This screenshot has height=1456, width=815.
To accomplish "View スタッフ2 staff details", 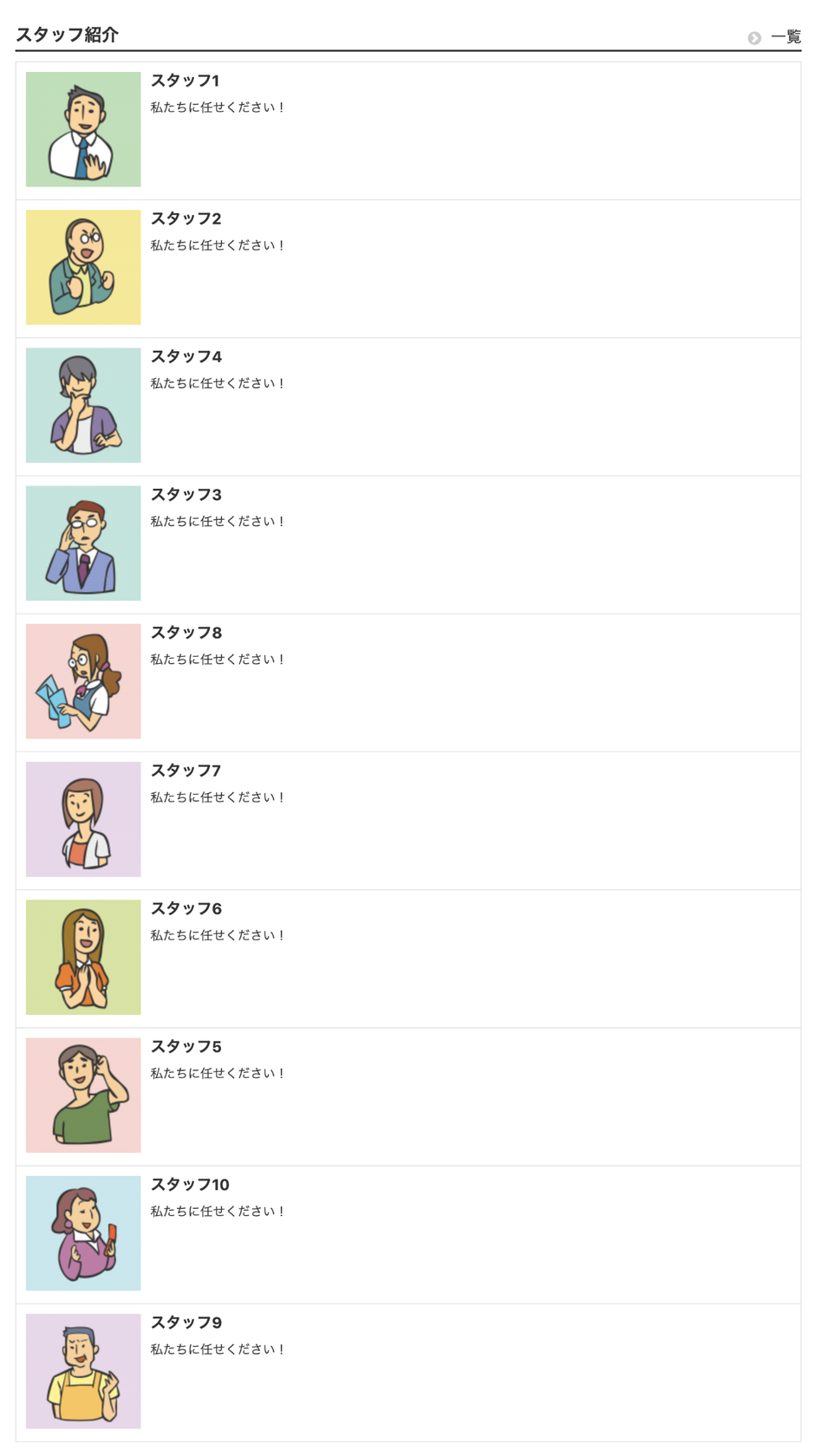I will click(x=186, y=218).
